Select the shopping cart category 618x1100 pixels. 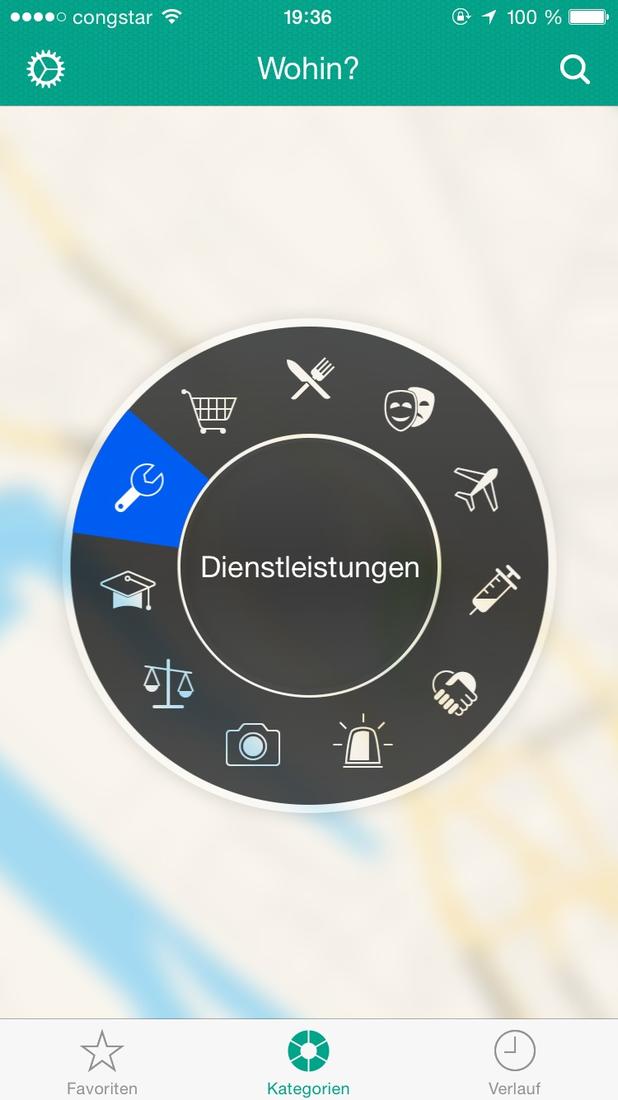click(209, 410)
